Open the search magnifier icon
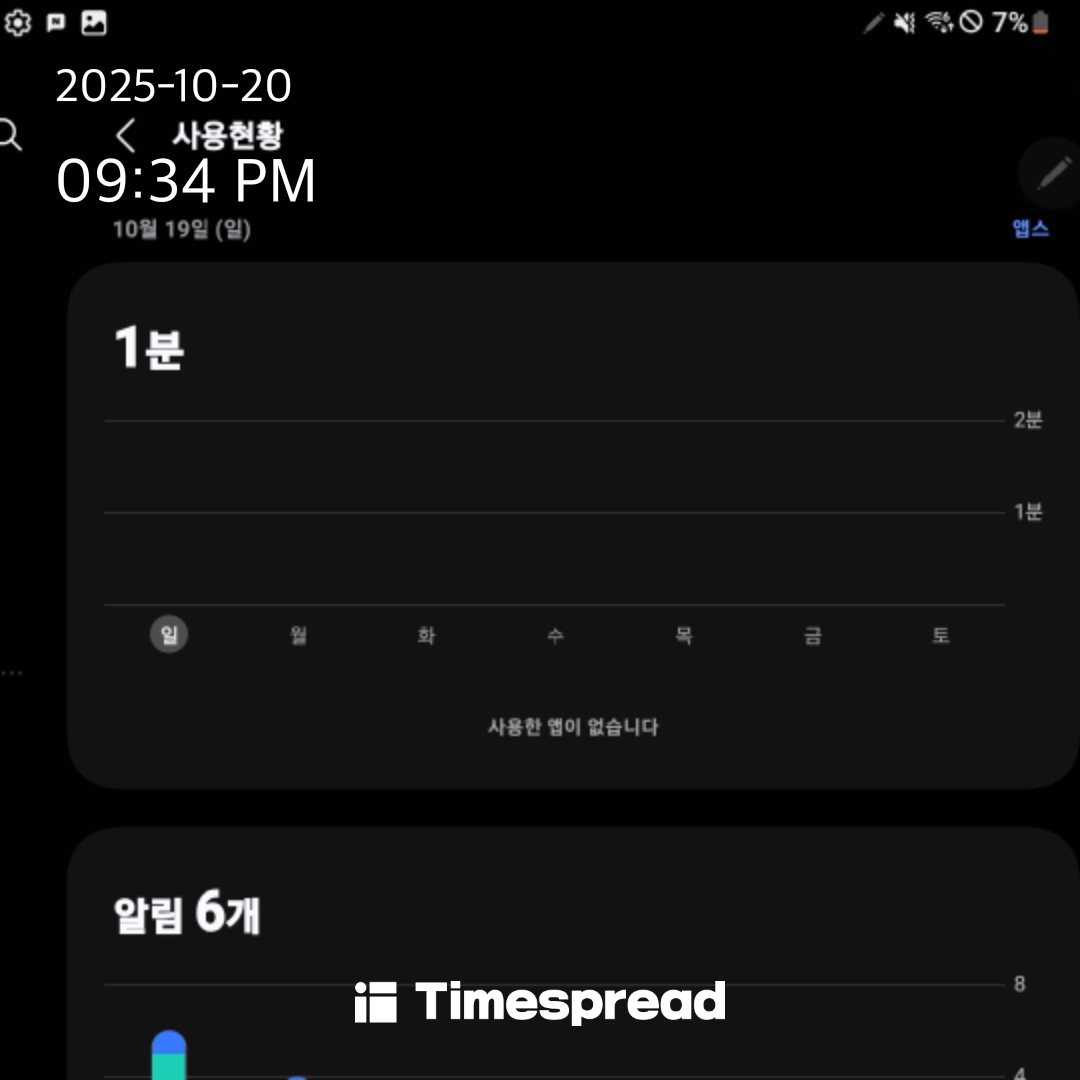The width and height of the screenshot is (1080, 1080). [10, 135]
